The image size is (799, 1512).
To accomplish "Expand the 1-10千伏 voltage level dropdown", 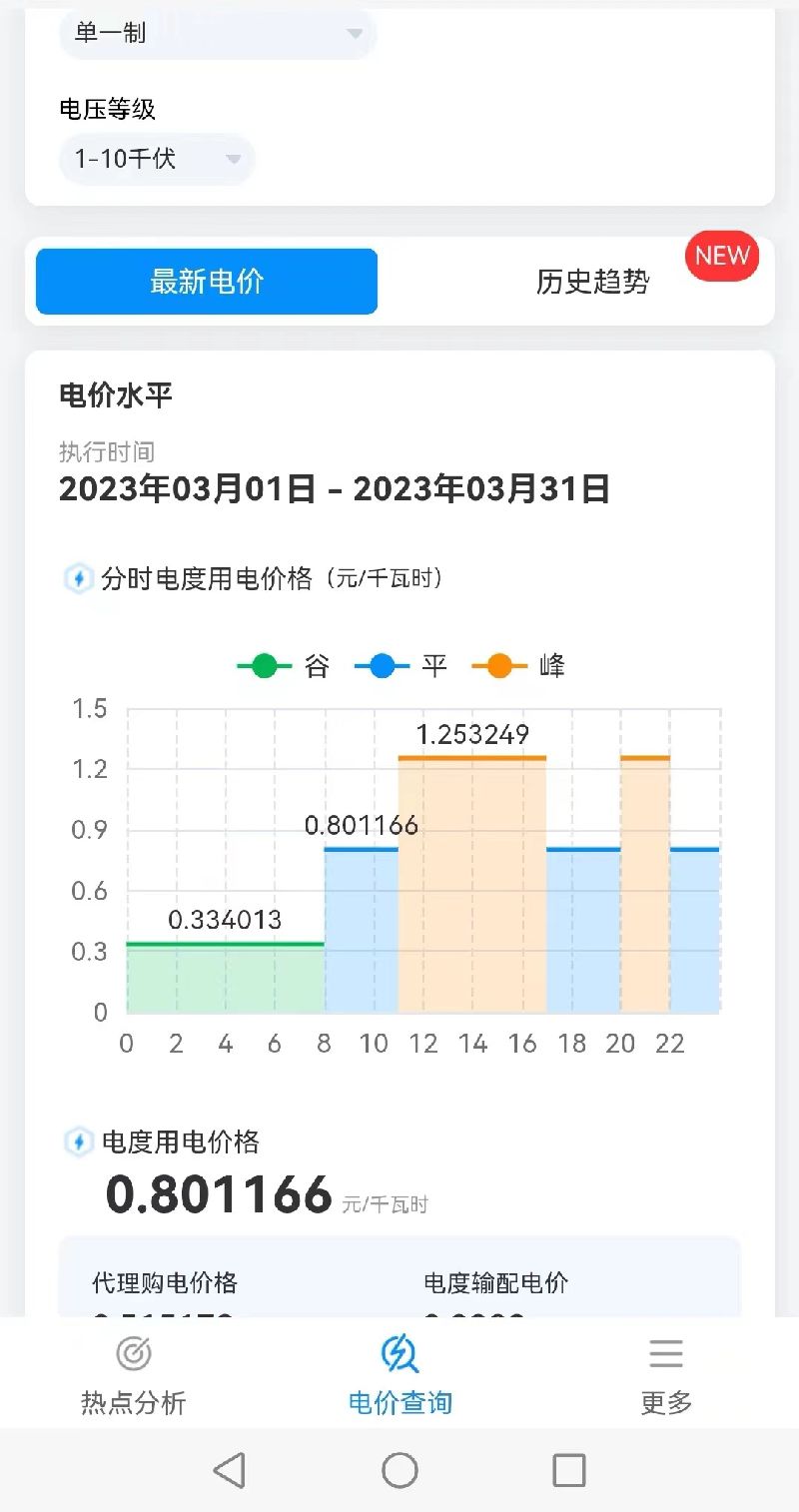I will coord(157,159).
